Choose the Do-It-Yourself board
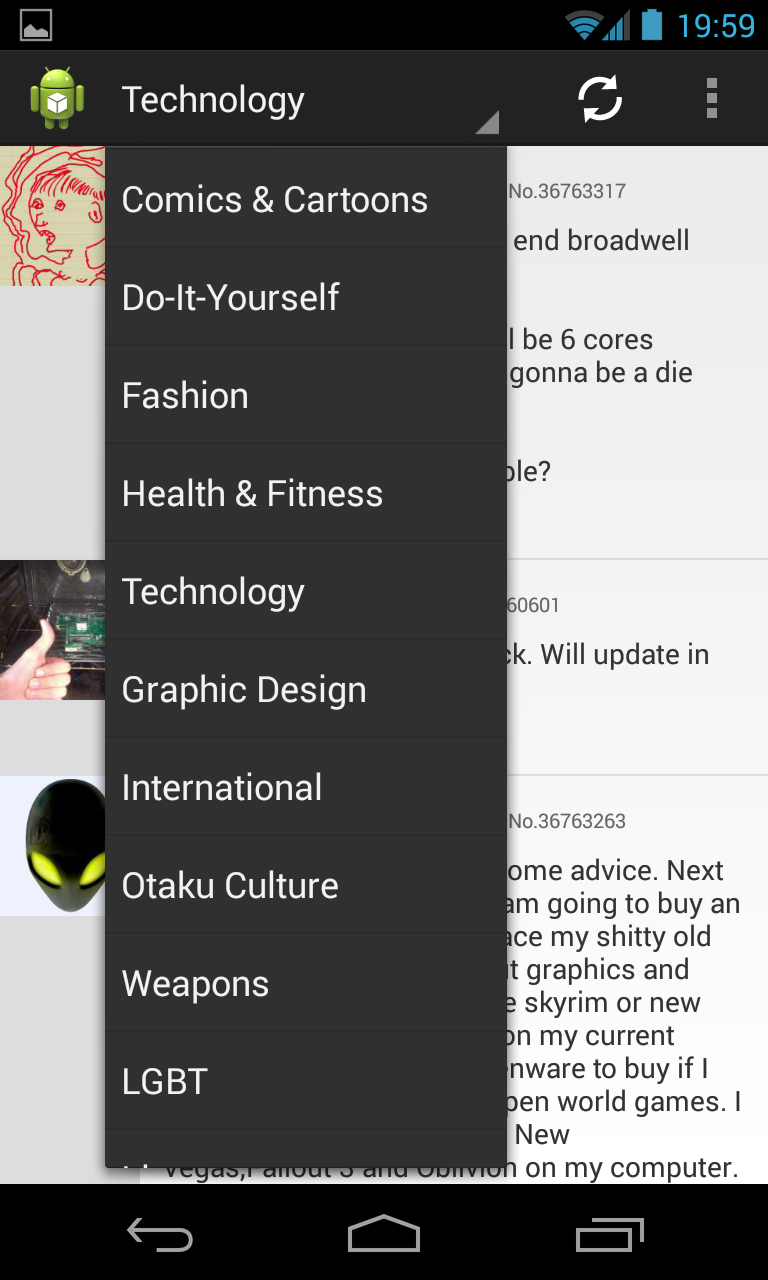768x1280 pixels. tap(305, 297)
